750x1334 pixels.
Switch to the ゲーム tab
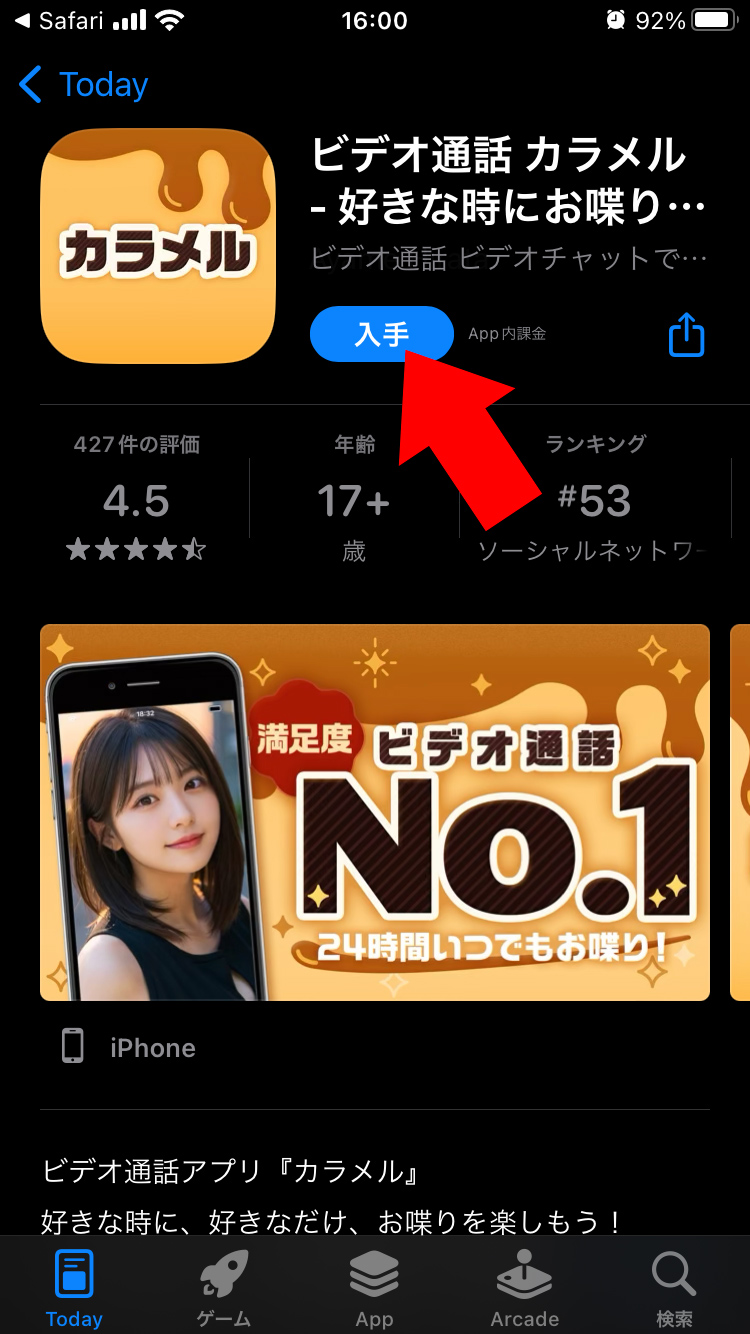(x=224, y=1289)
